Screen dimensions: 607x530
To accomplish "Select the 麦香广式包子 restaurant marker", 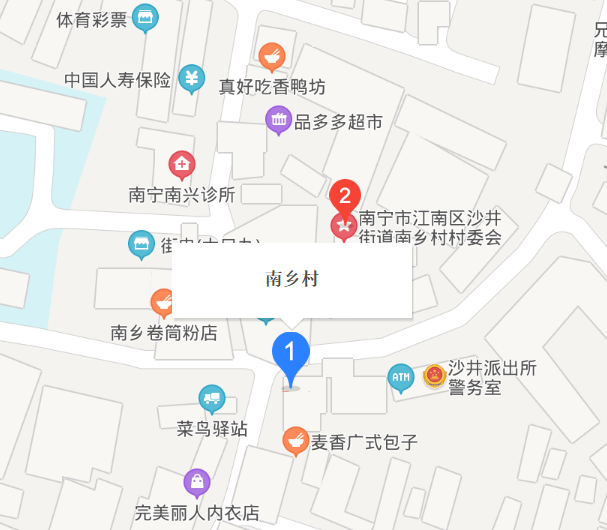I will (x=294, y=440).
